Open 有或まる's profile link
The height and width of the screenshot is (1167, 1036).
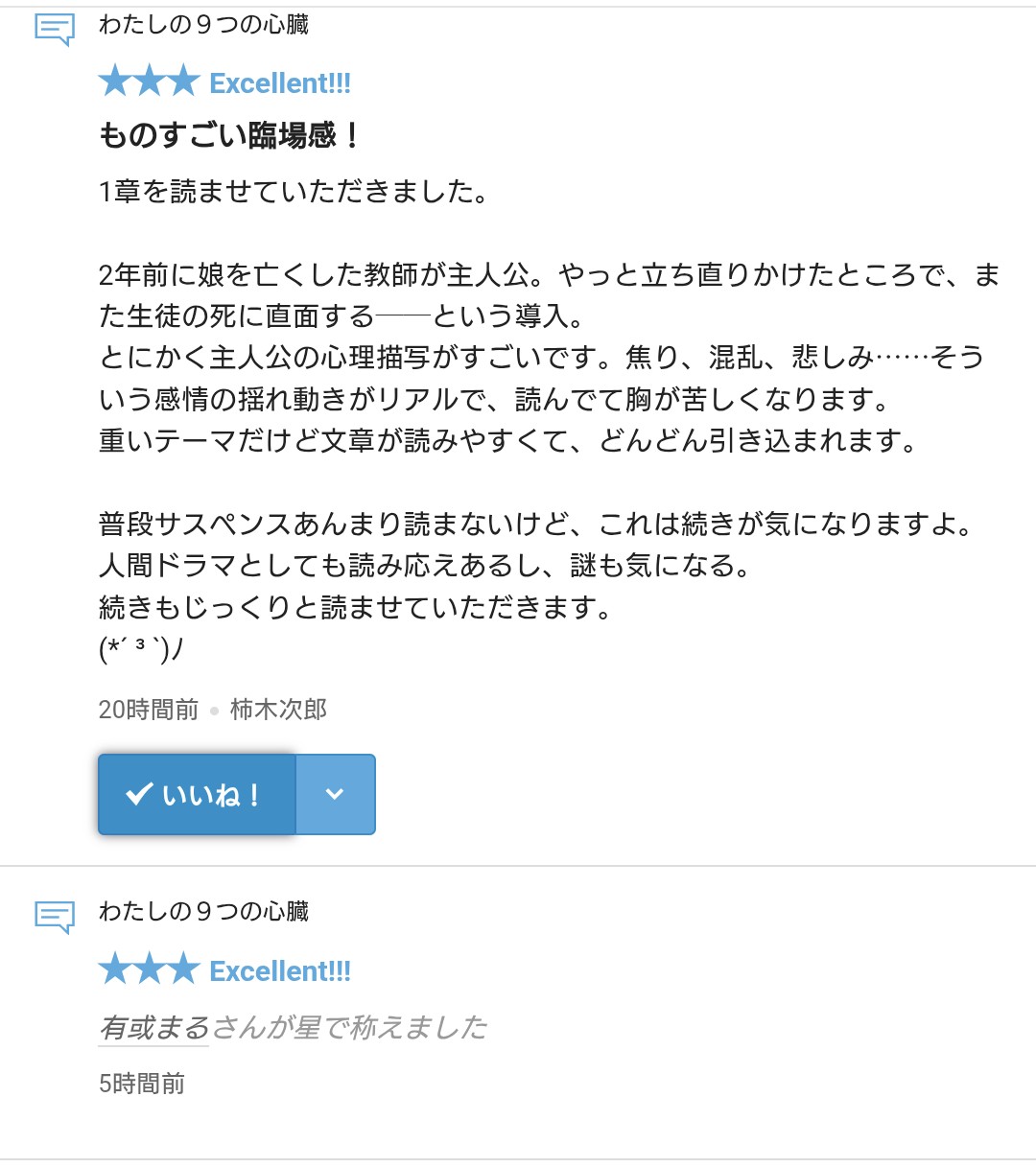[153, 1028]
